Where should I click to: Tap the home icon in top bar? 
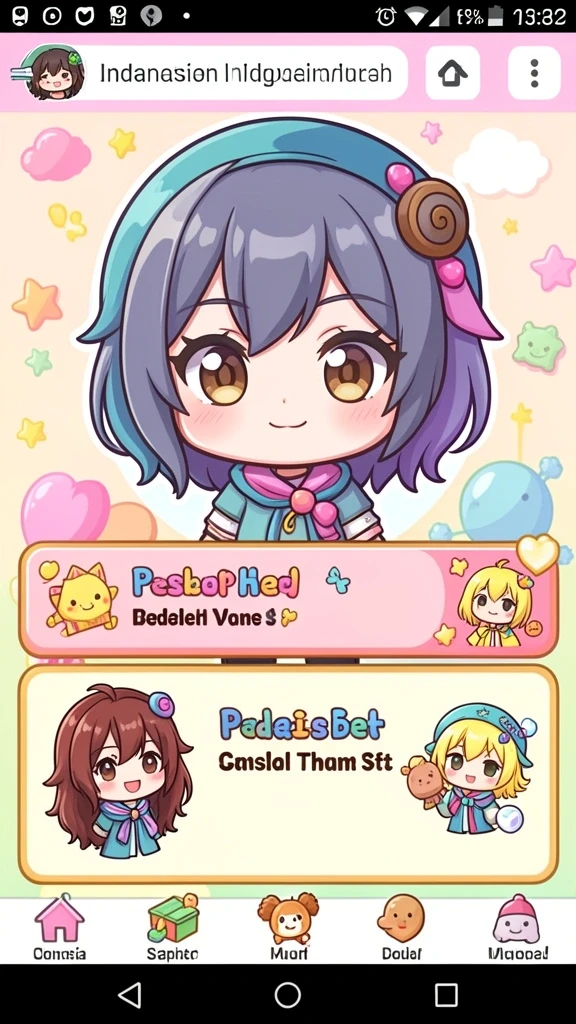pos(453,73)
